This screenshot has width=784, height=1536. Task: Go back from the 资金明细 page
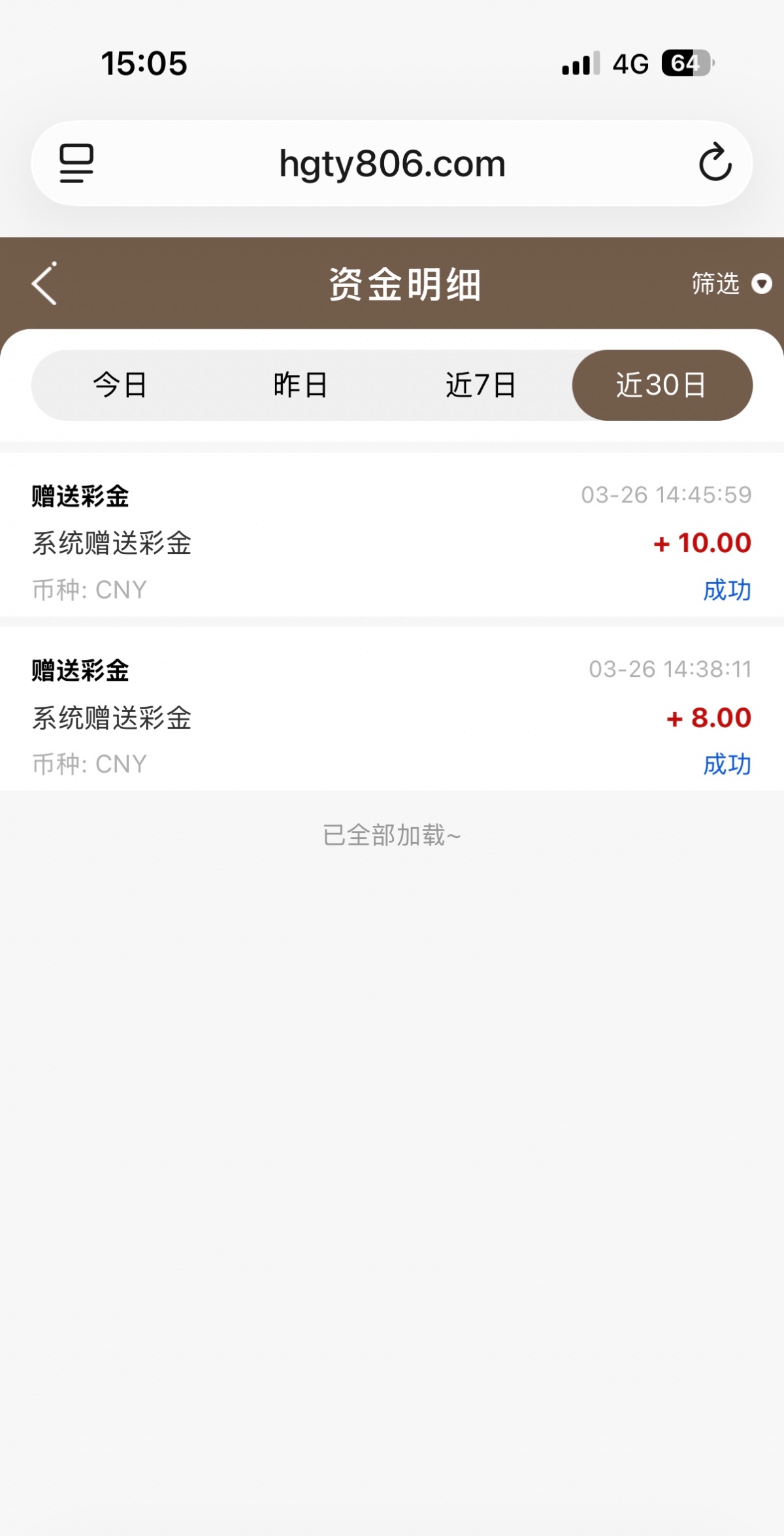(x=44, y=284)
